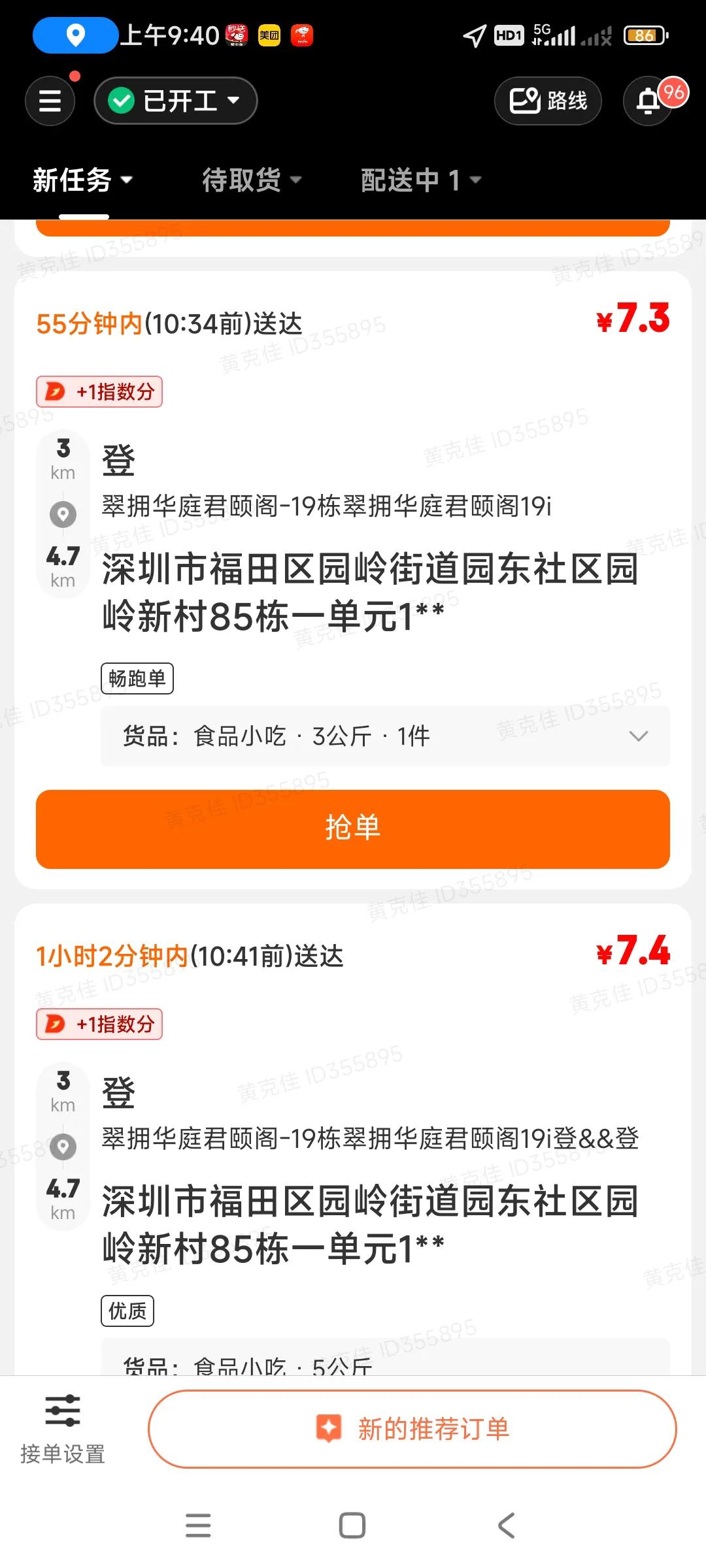Tap 抢单 to grab the ¥7.3 order

[x=353, y=828]
